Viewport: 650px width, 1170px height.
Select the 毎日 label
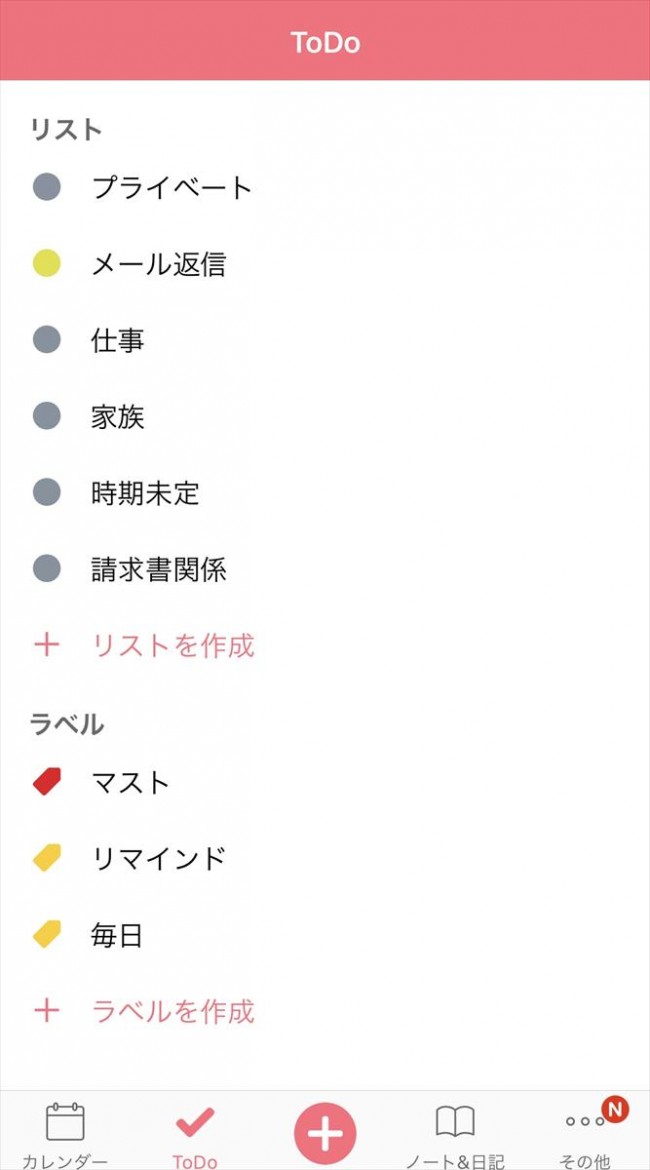pyautogui.click(x=325, y=934)
